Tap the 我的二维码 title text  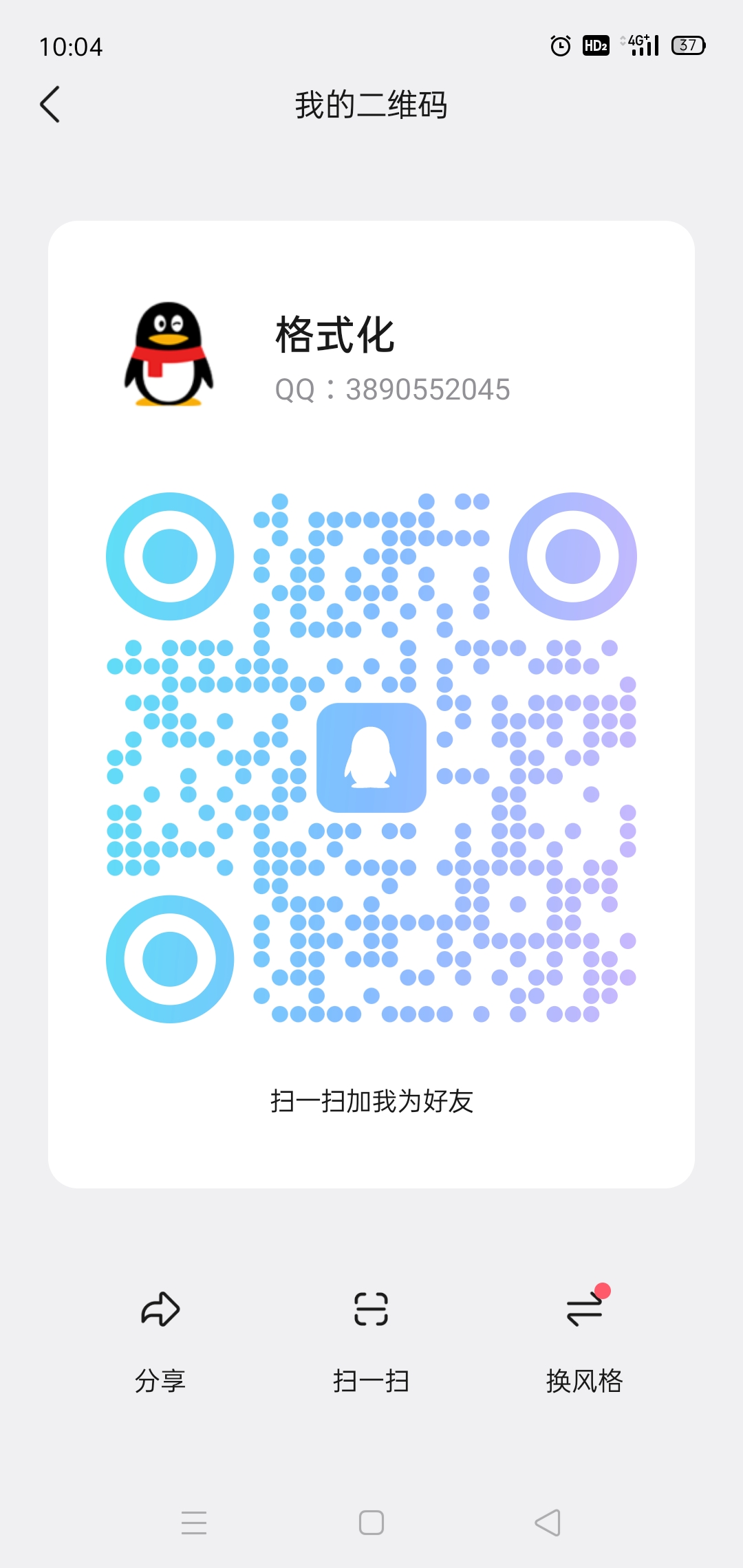tap(371, 105)
